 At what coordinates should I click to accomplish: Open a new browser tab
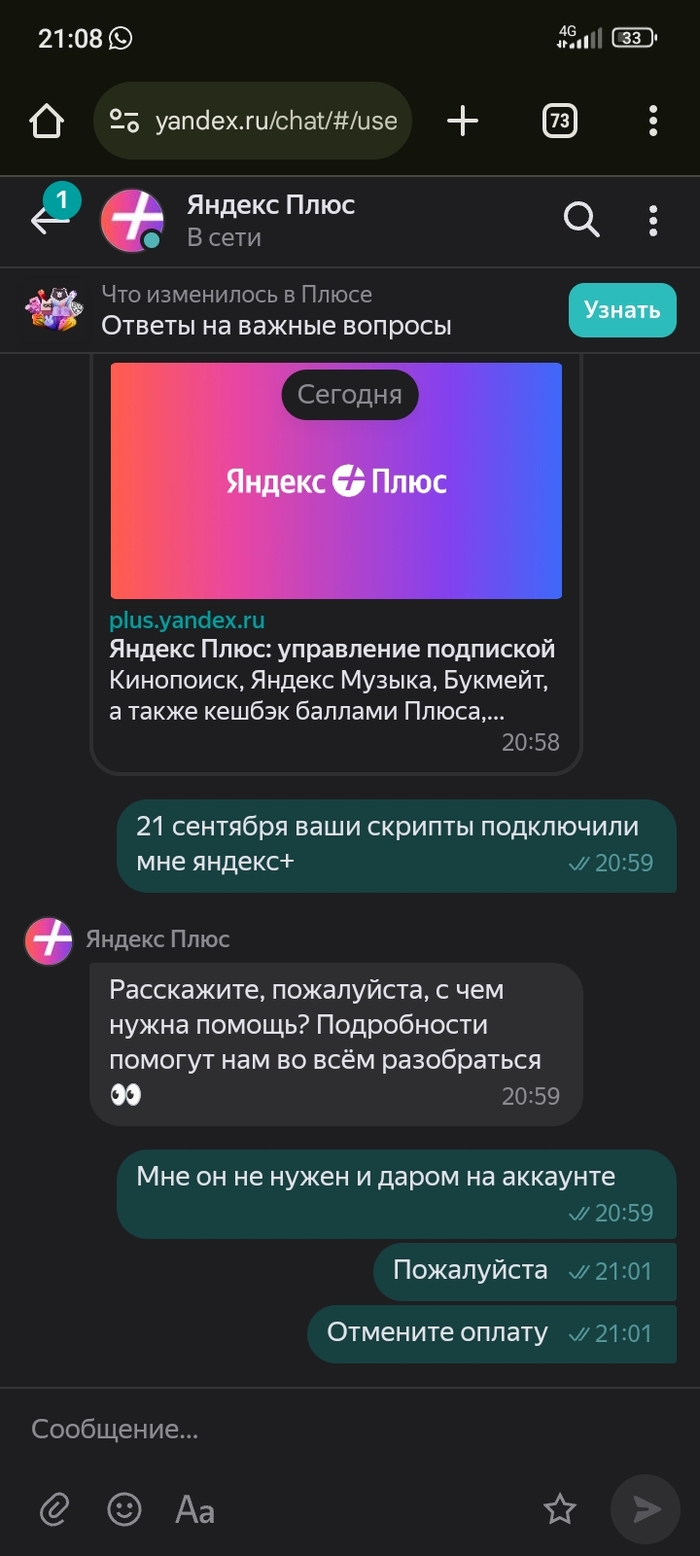tap(462, 121)
